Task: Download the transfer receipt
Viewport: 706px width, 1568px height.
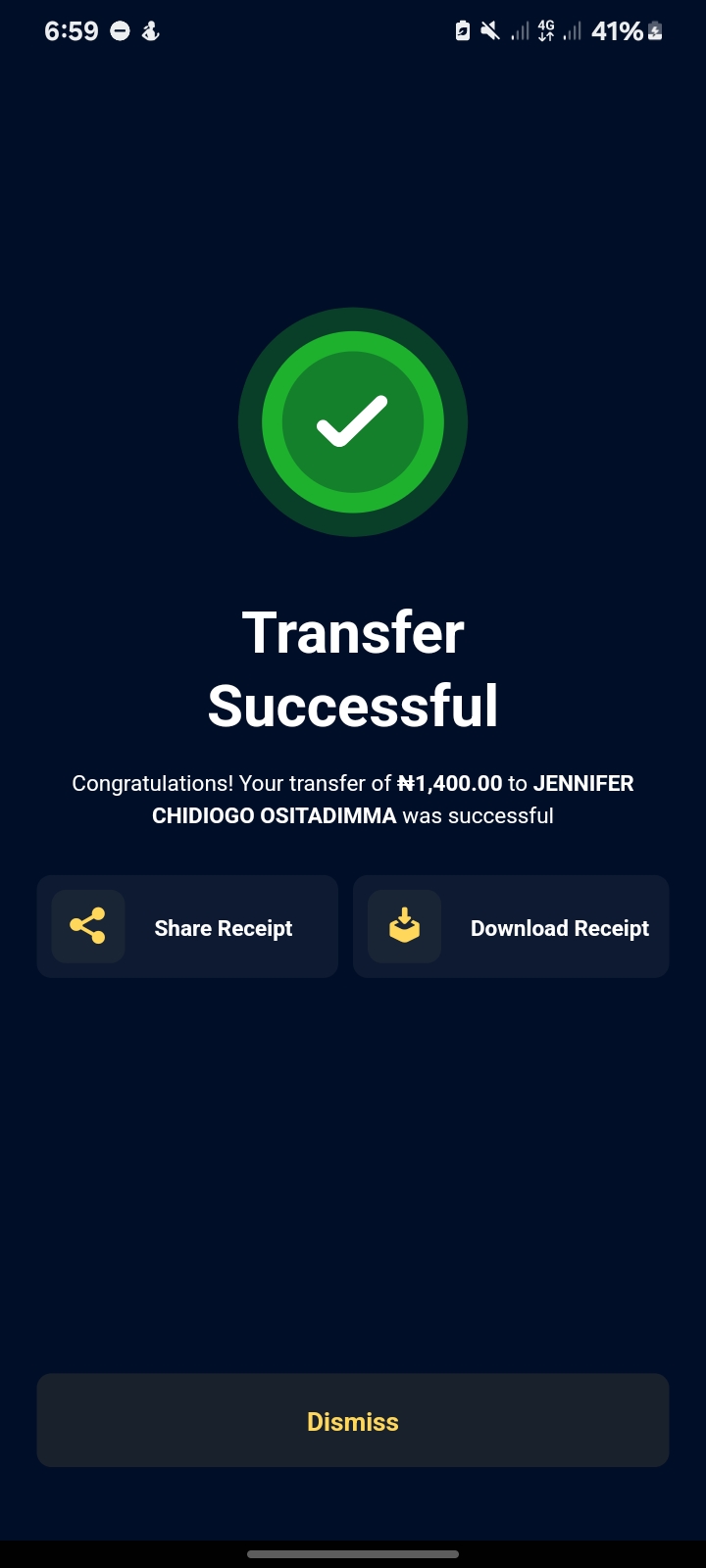Action: pyautogui.click(x=511, y=927)
